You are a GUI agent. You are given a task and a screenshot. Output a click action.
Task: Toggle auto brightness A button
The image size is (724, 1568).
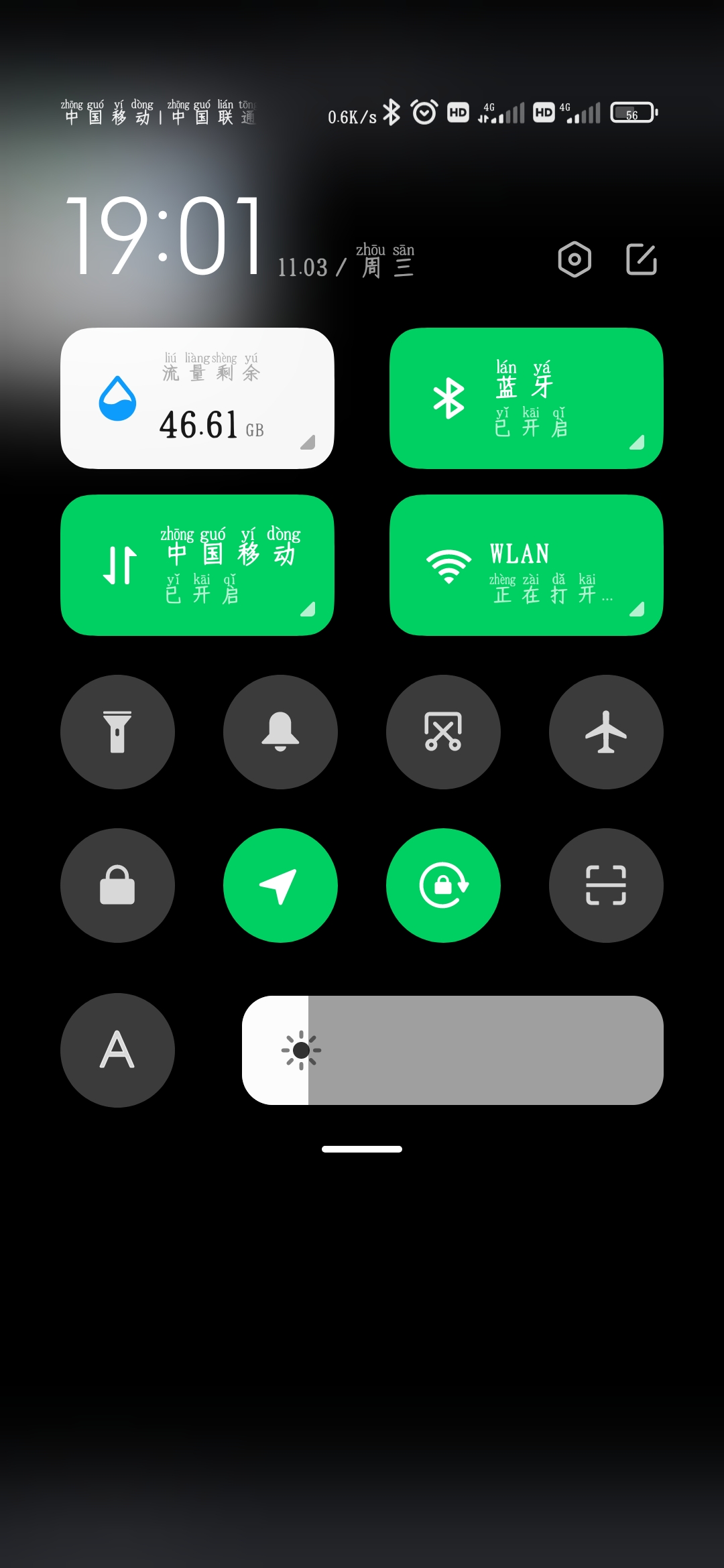click(x=117, y=1050)
